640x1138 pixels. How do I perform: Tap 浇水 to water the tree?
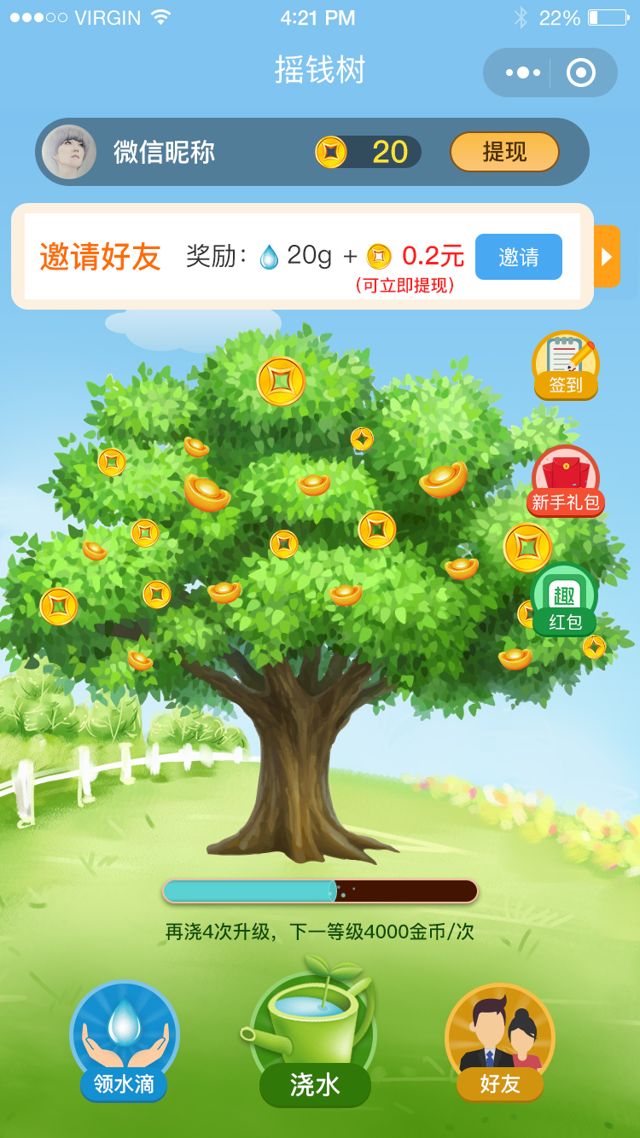pyautogui.click(x=315, y=1040)
